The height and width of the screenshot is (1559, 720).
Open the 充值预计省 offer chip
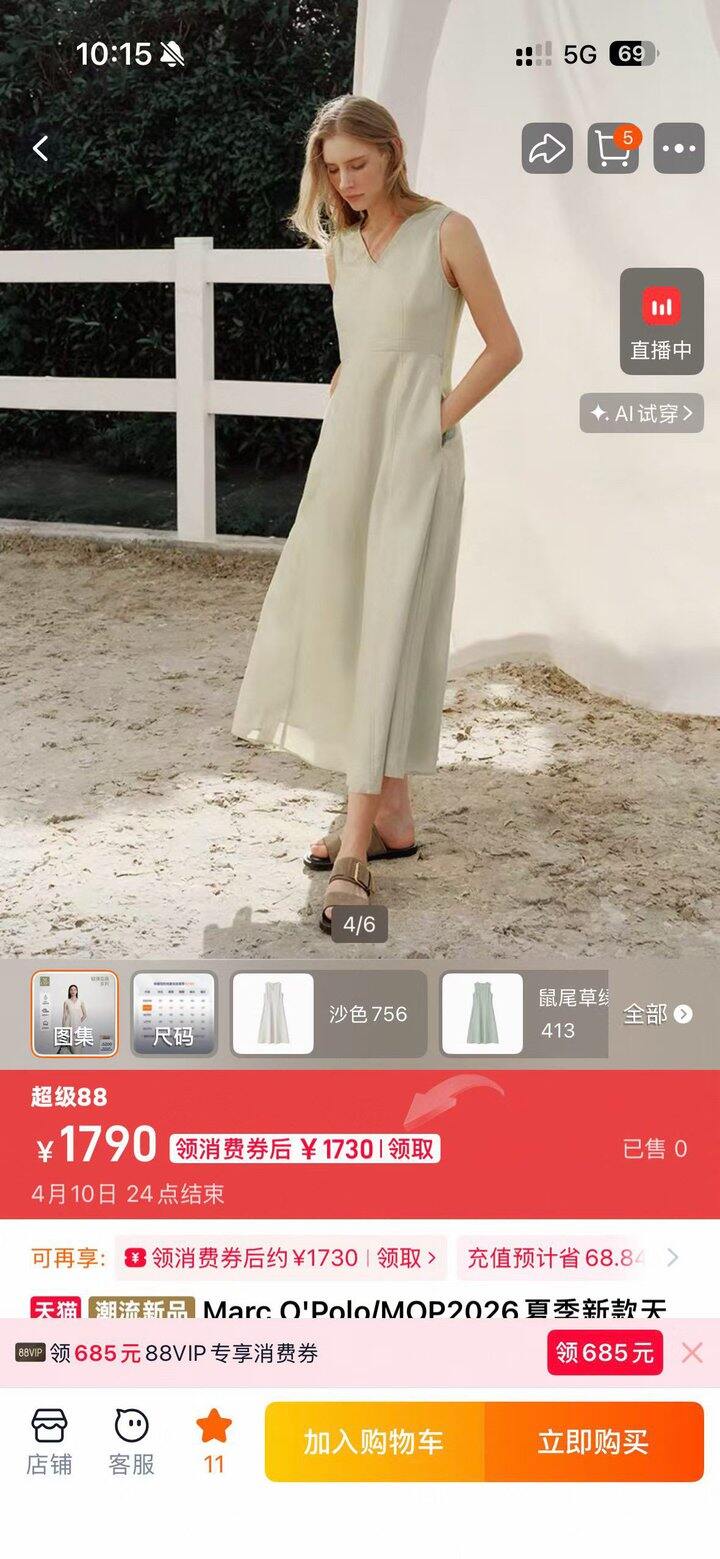point(555,1258)
